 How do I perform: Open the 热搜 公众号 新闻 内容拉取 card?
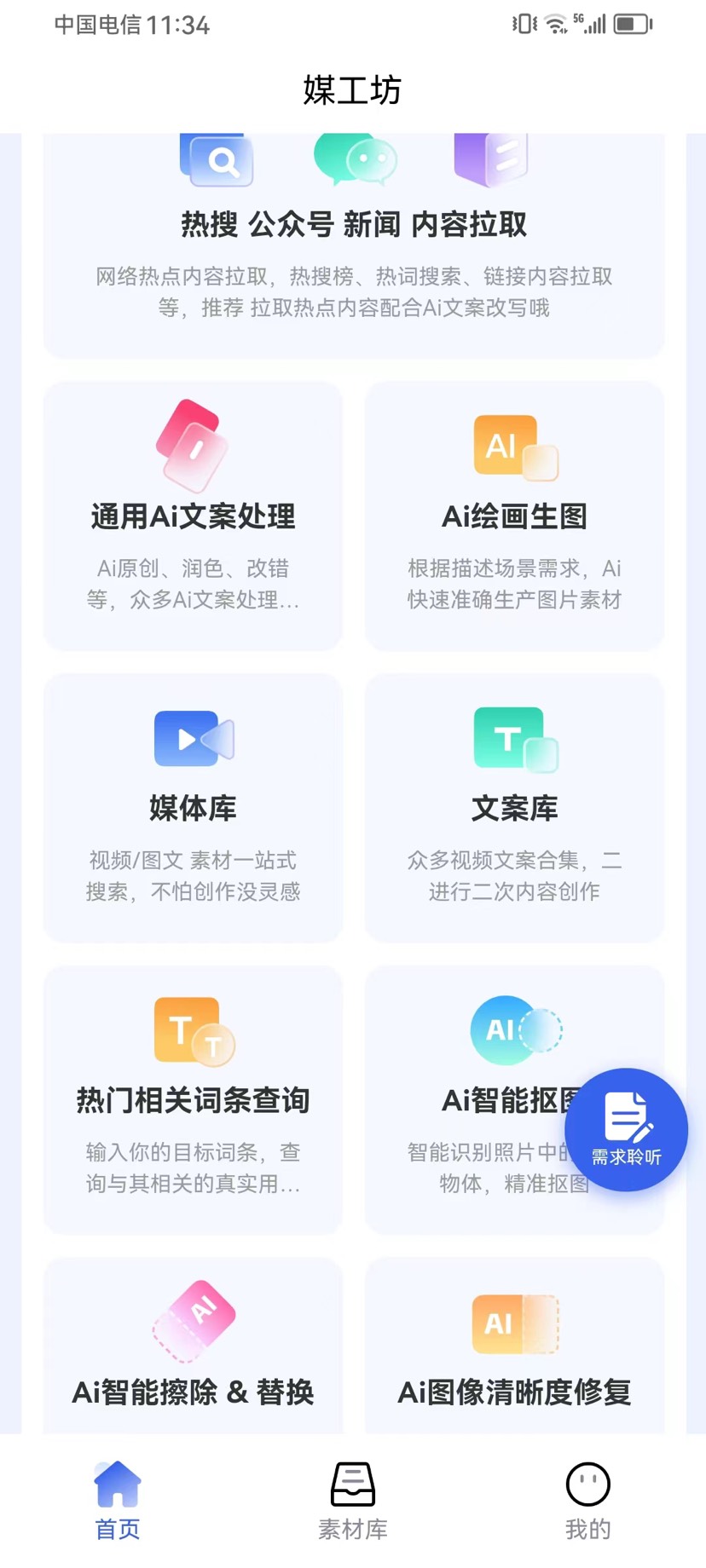[x=353, y=243]
